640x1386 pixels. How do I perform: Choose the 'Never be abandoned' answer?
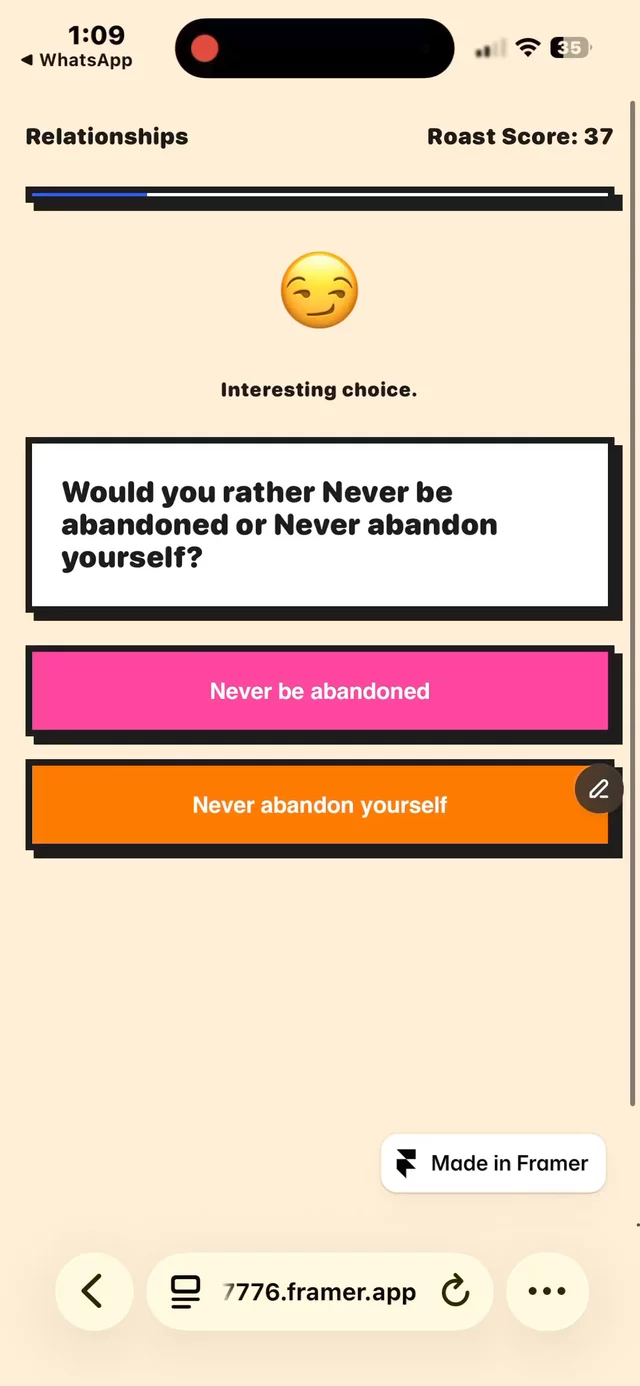click(320, 691)
